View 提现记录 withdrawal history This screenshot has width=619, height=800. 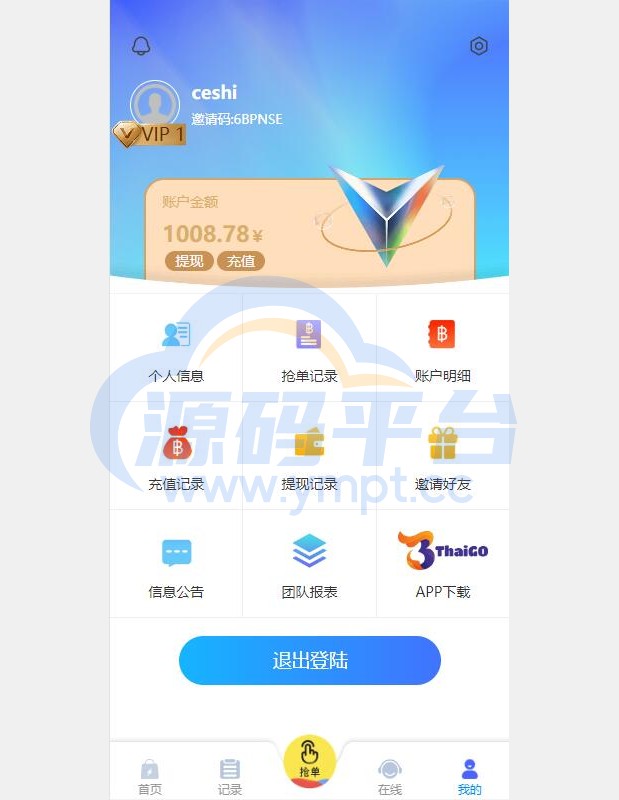[x=309, y=456]
